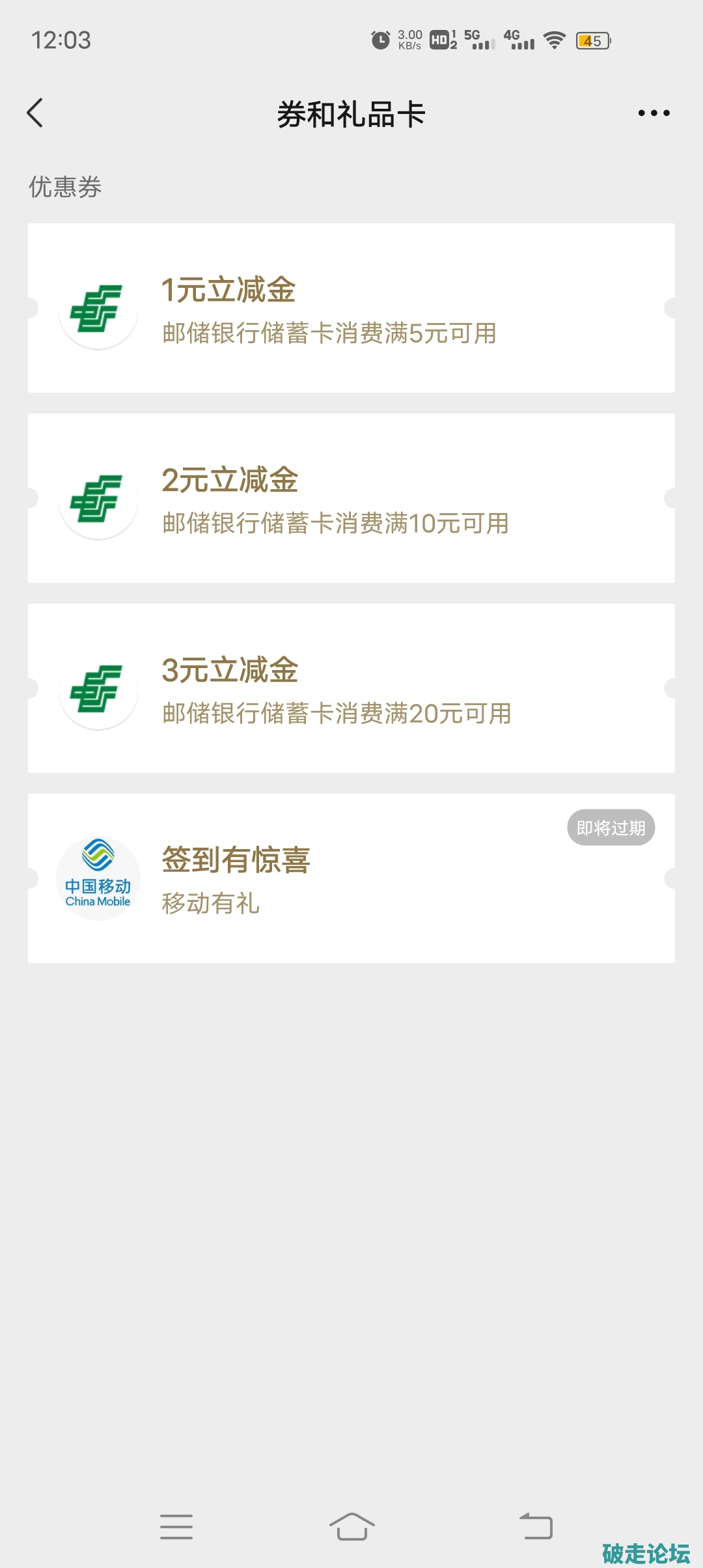The image size is (703, 1568).
Task: Tap the system home button
Action: click(351, 1526)
